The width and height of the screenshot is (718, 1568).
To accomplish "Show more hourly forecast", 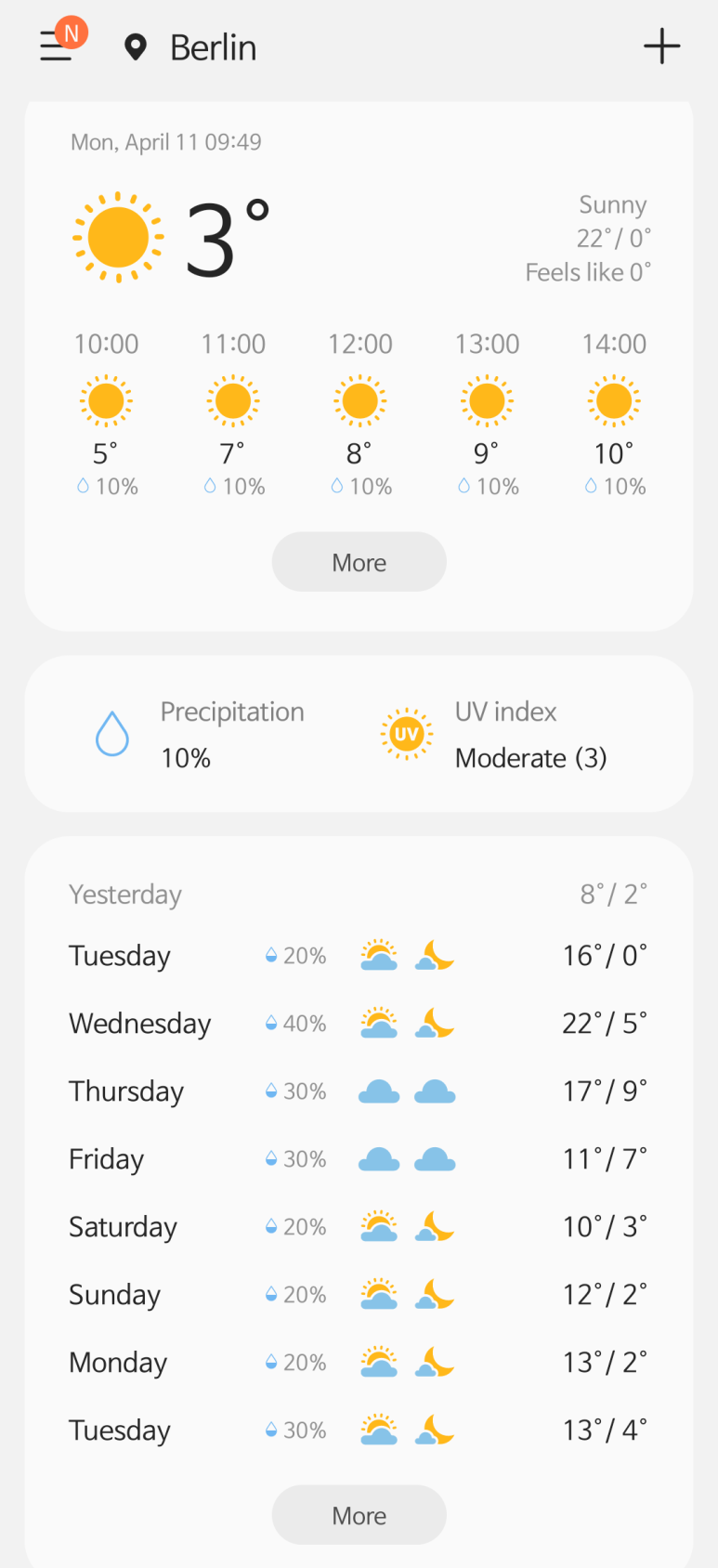I will coord(359,562).
